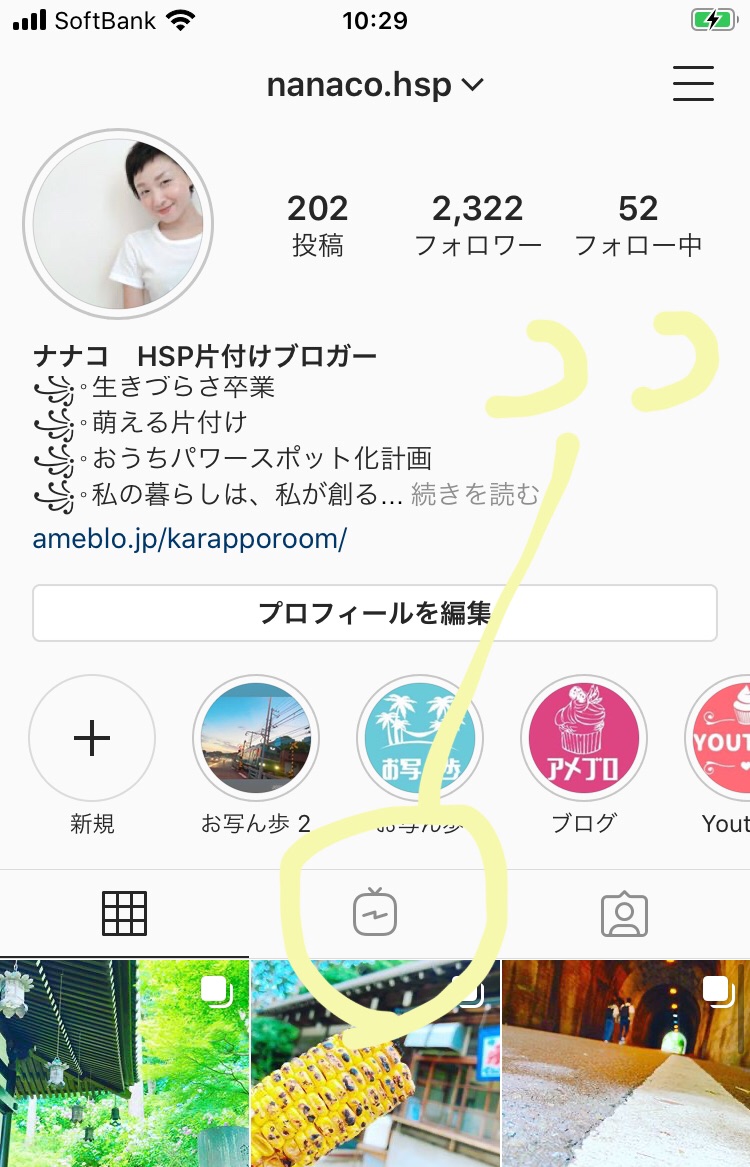
Task: Open the hamburger menu
Action: pos(693,83)
